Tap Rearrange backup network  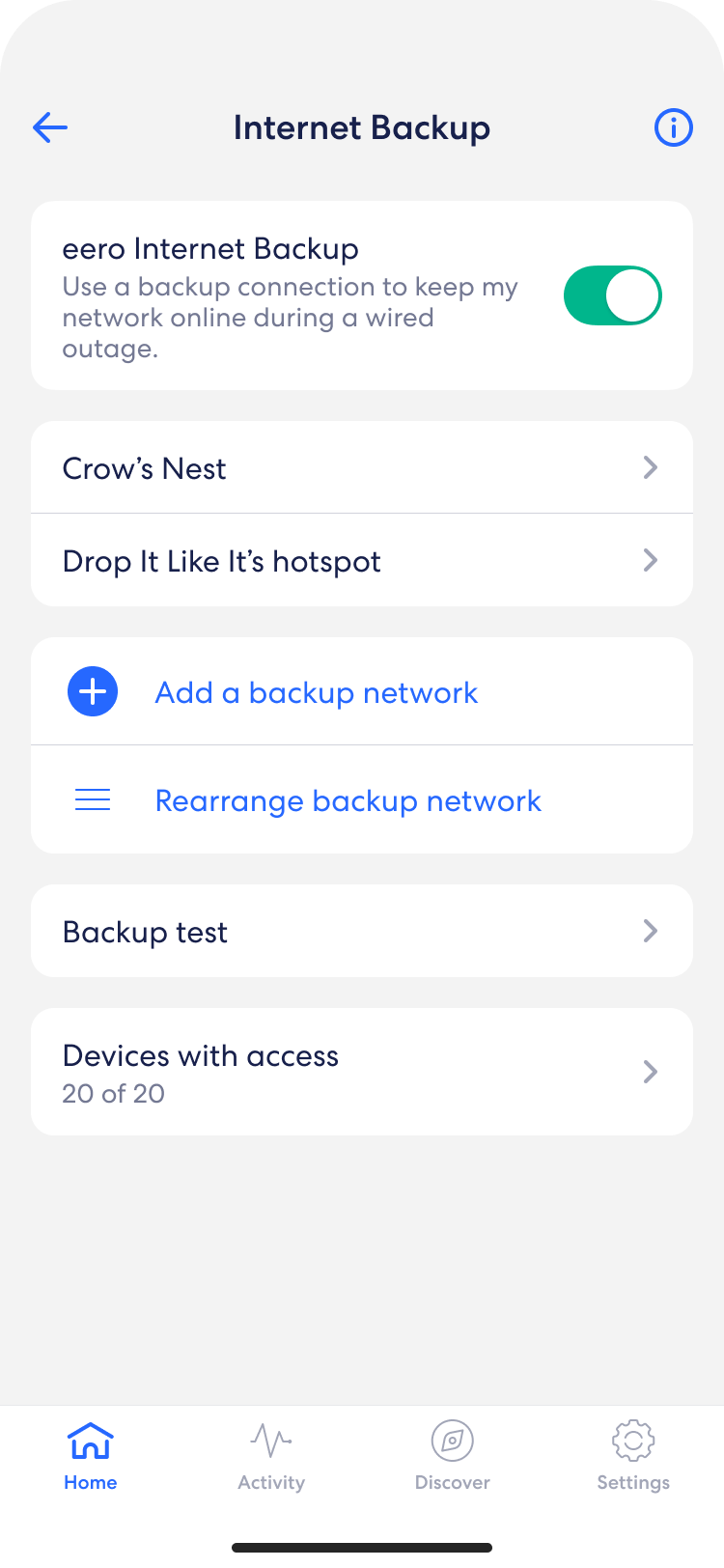348,799
